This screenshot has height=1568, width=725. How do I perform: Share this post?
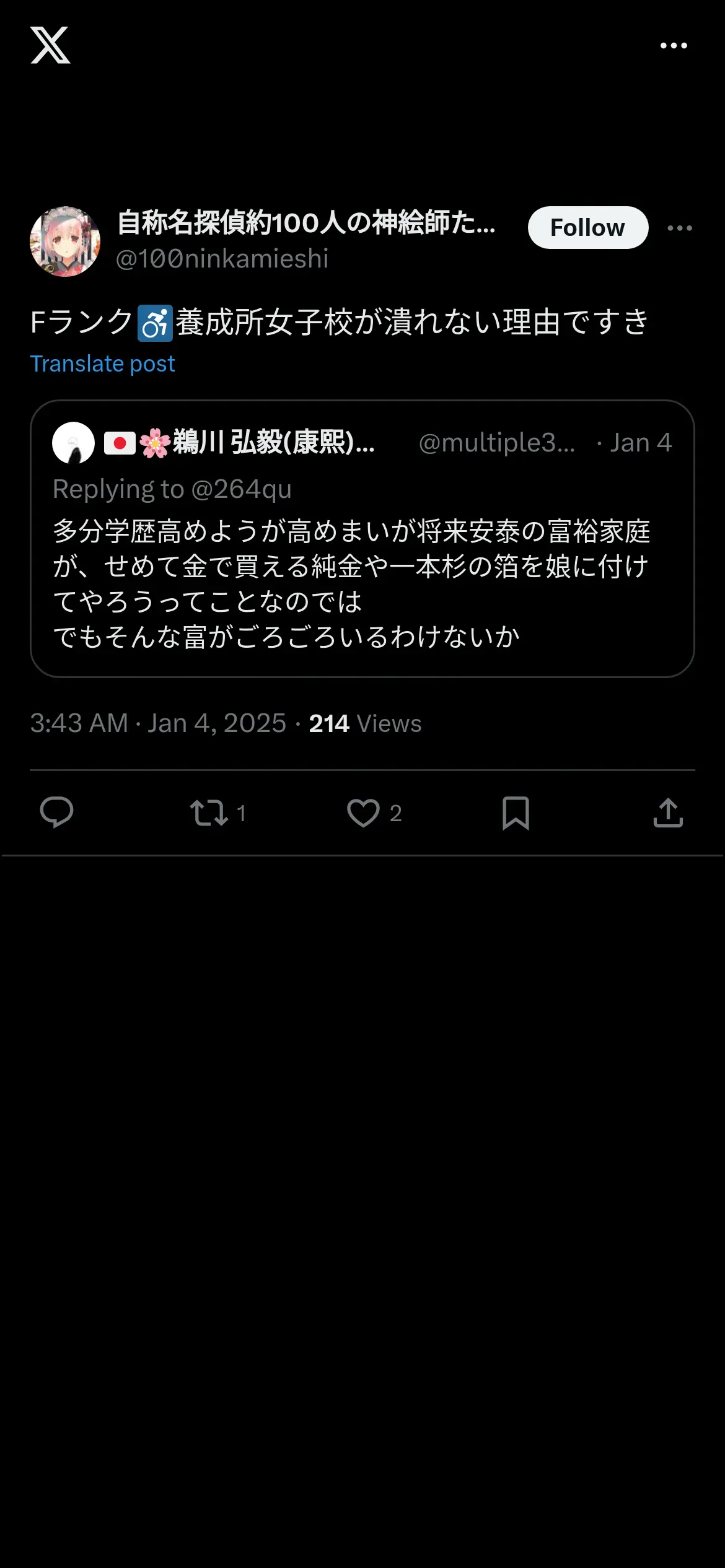pyautogui.click(x=668, y=812)
